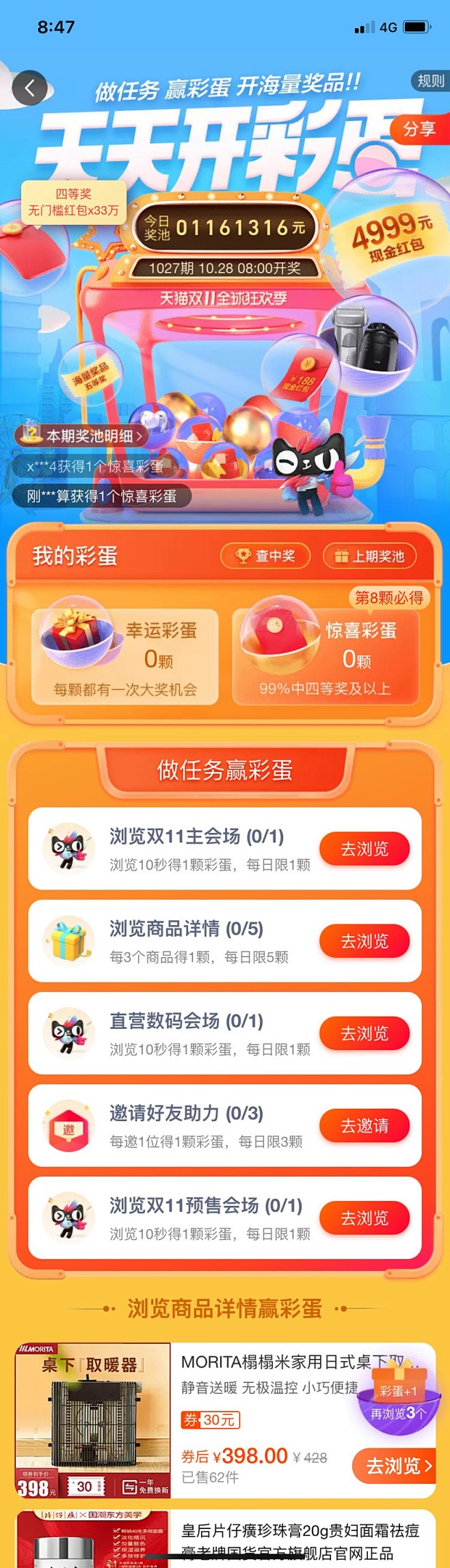Tap 去浏览 for 直营数码会场
Viewport: 450px width, 1568px height.
point(364,1033)
